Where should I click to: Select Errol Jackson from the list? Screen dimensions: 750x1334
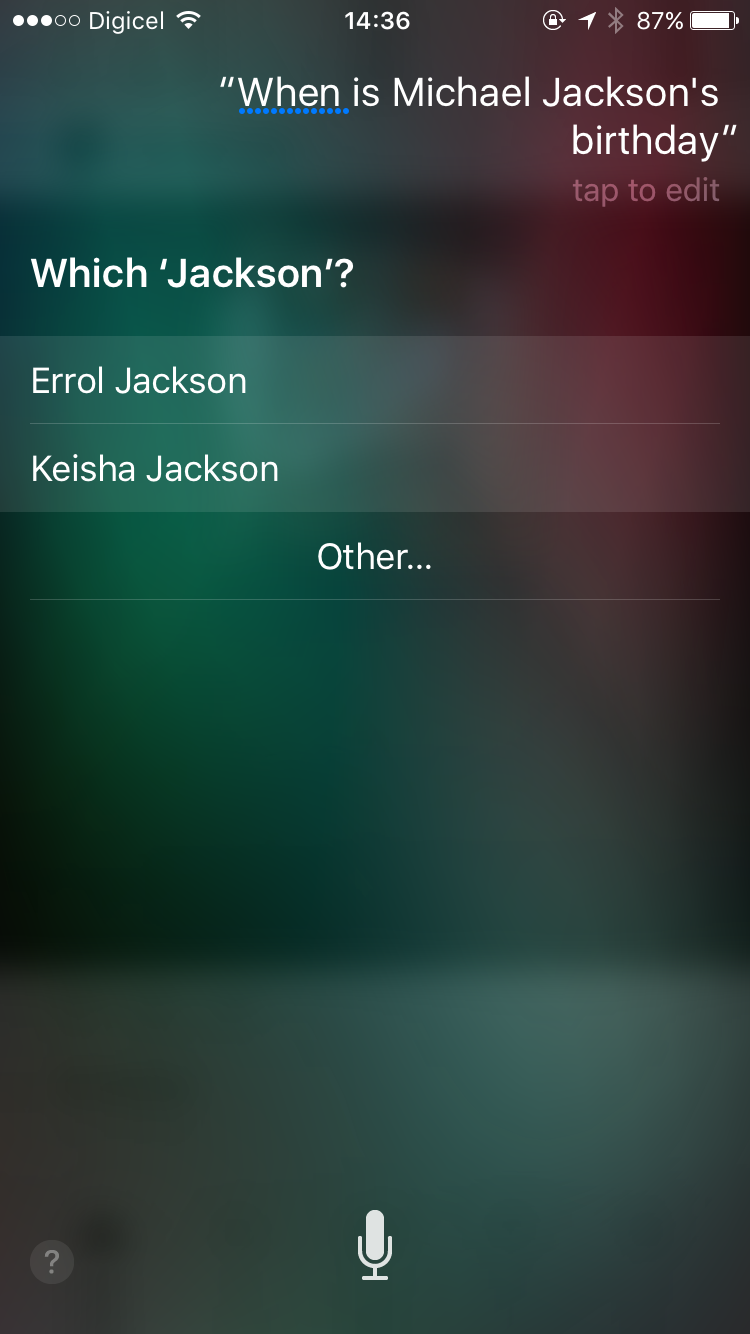tap(375, 380)
